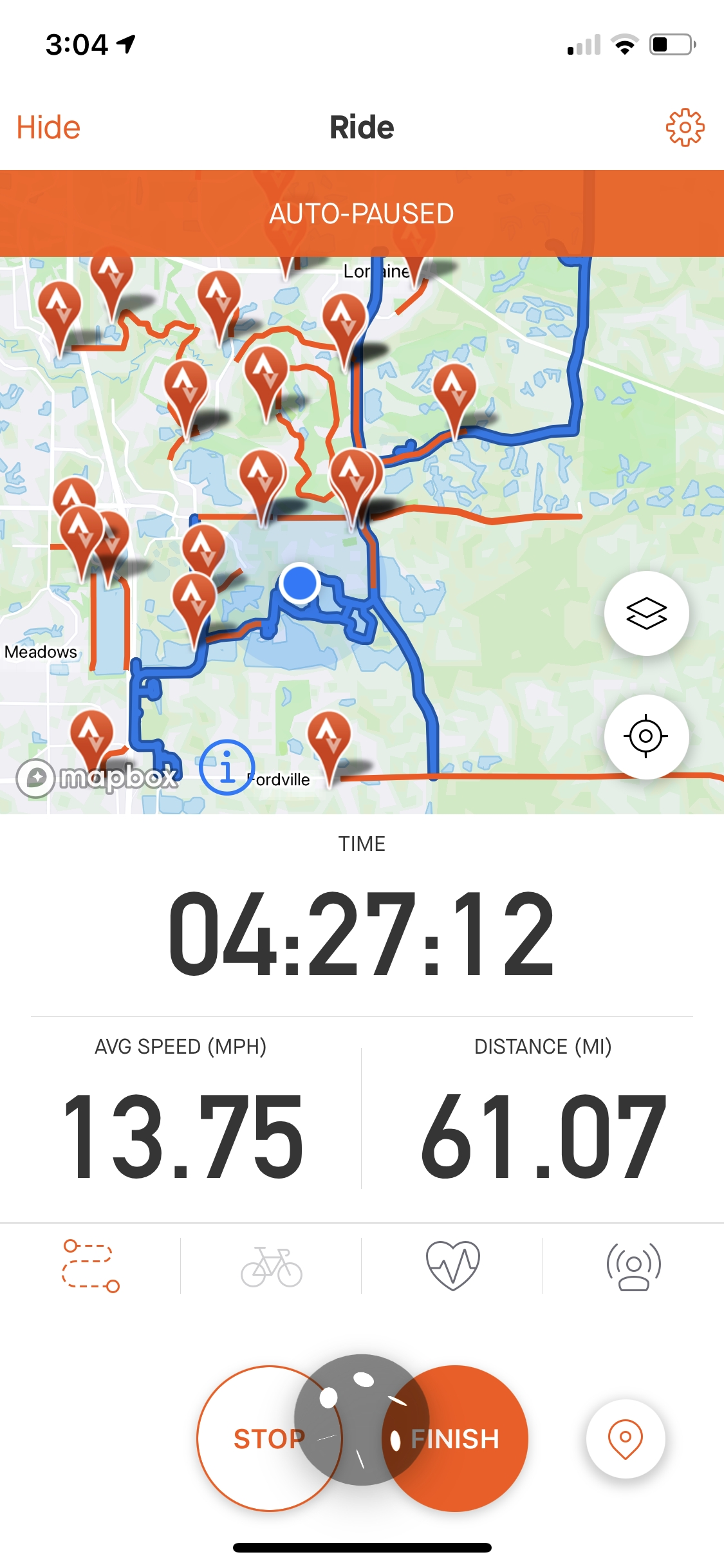The width and height of the screenshot is (724, 1568).
Task: Open the Mapbox info icon
Action: coord(226,767)
